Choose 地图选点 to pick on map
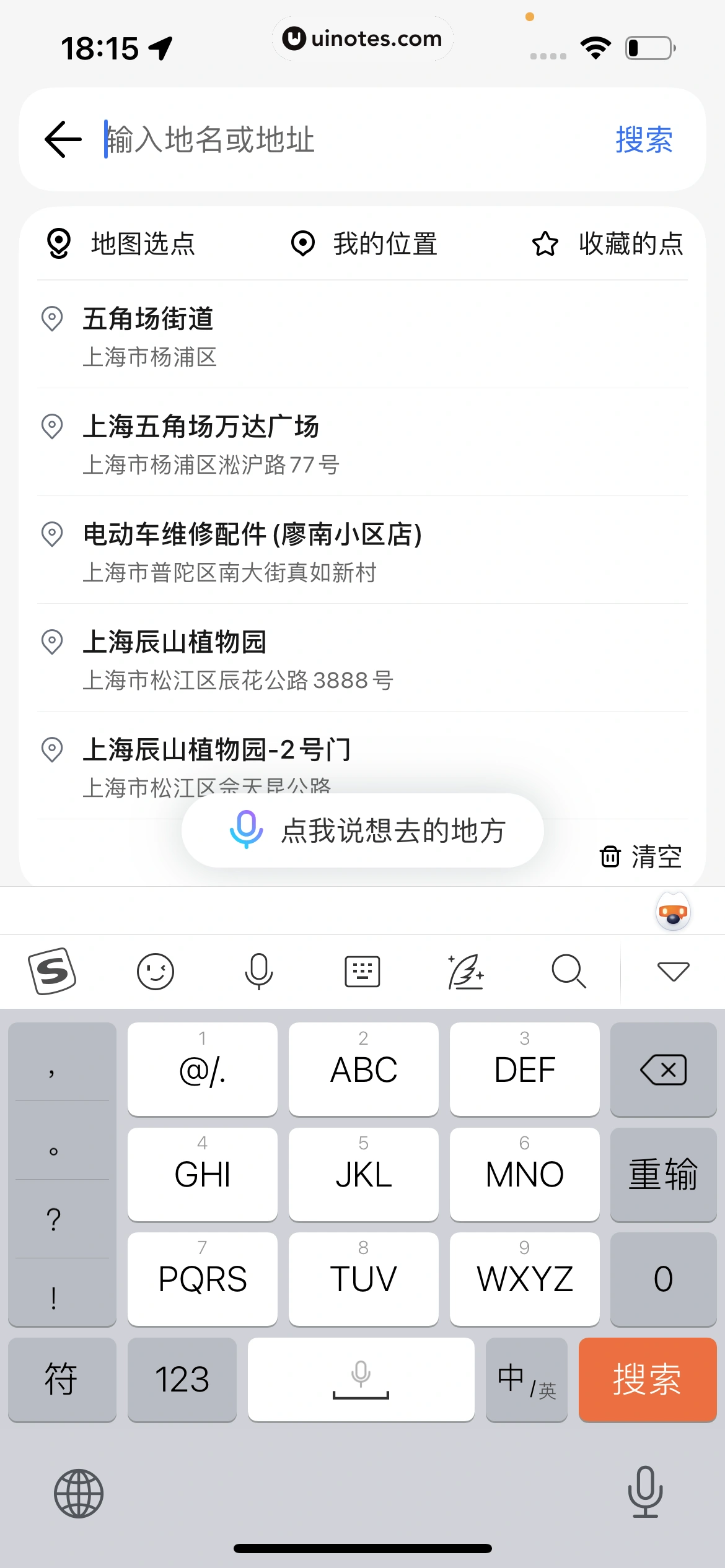The image size is (725, 1568). coord(121,243)
